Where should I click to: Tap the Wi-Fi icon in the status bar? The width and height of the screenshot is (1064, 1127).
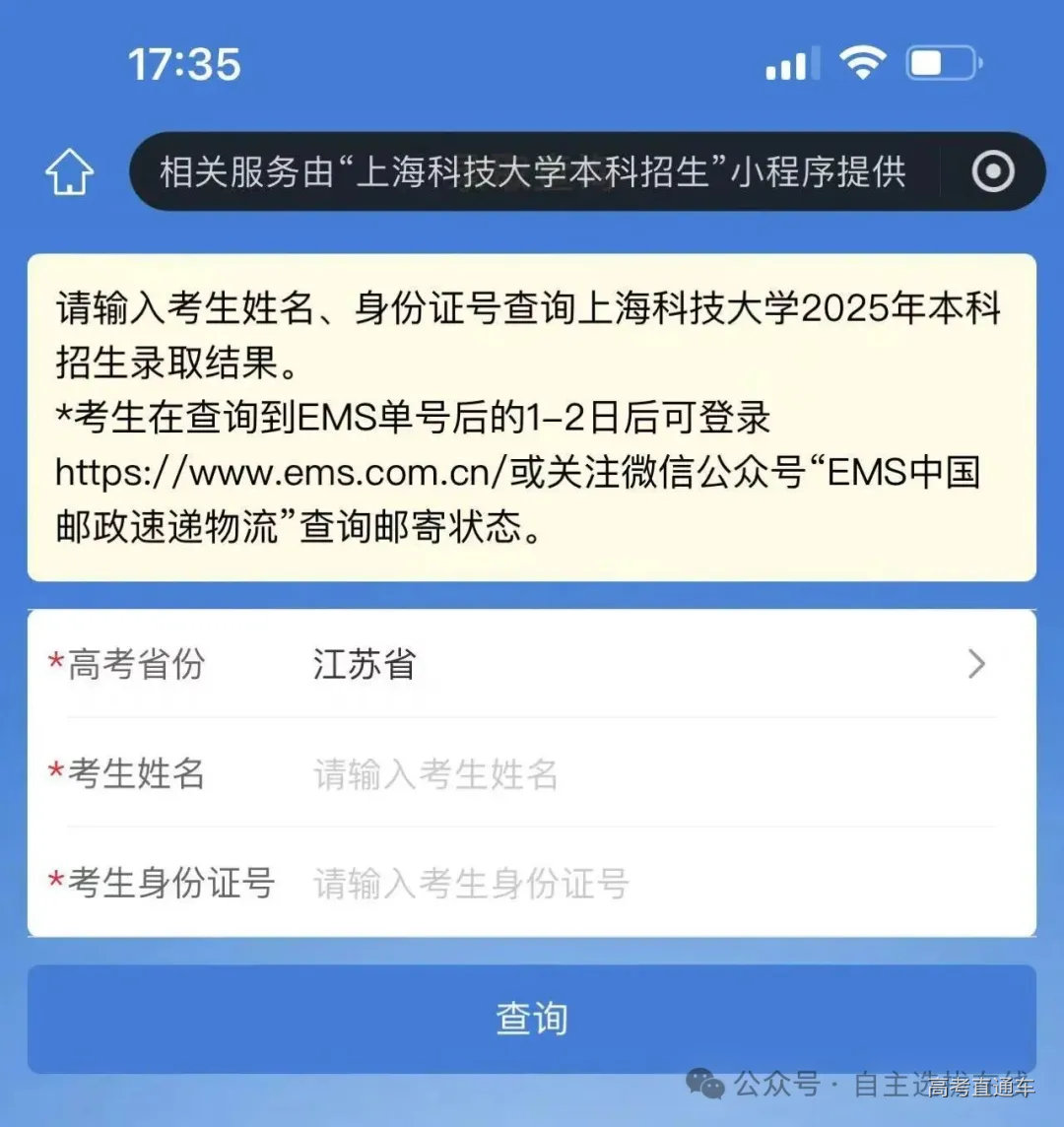pos(862,61)
